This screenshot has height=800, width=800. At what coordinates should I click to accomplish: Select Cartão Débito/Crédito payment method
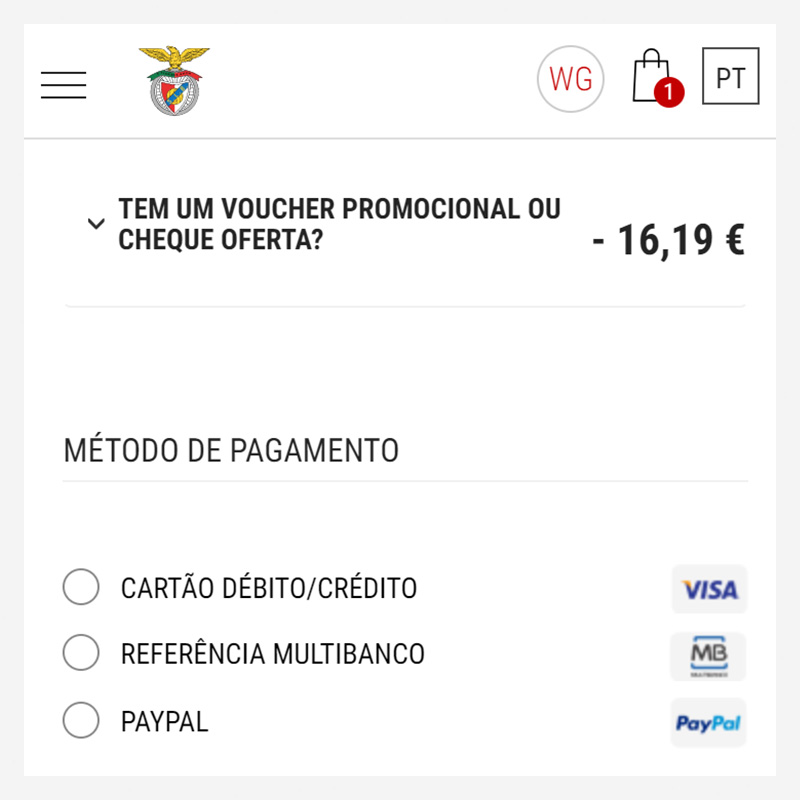click(x=81, y=587)
